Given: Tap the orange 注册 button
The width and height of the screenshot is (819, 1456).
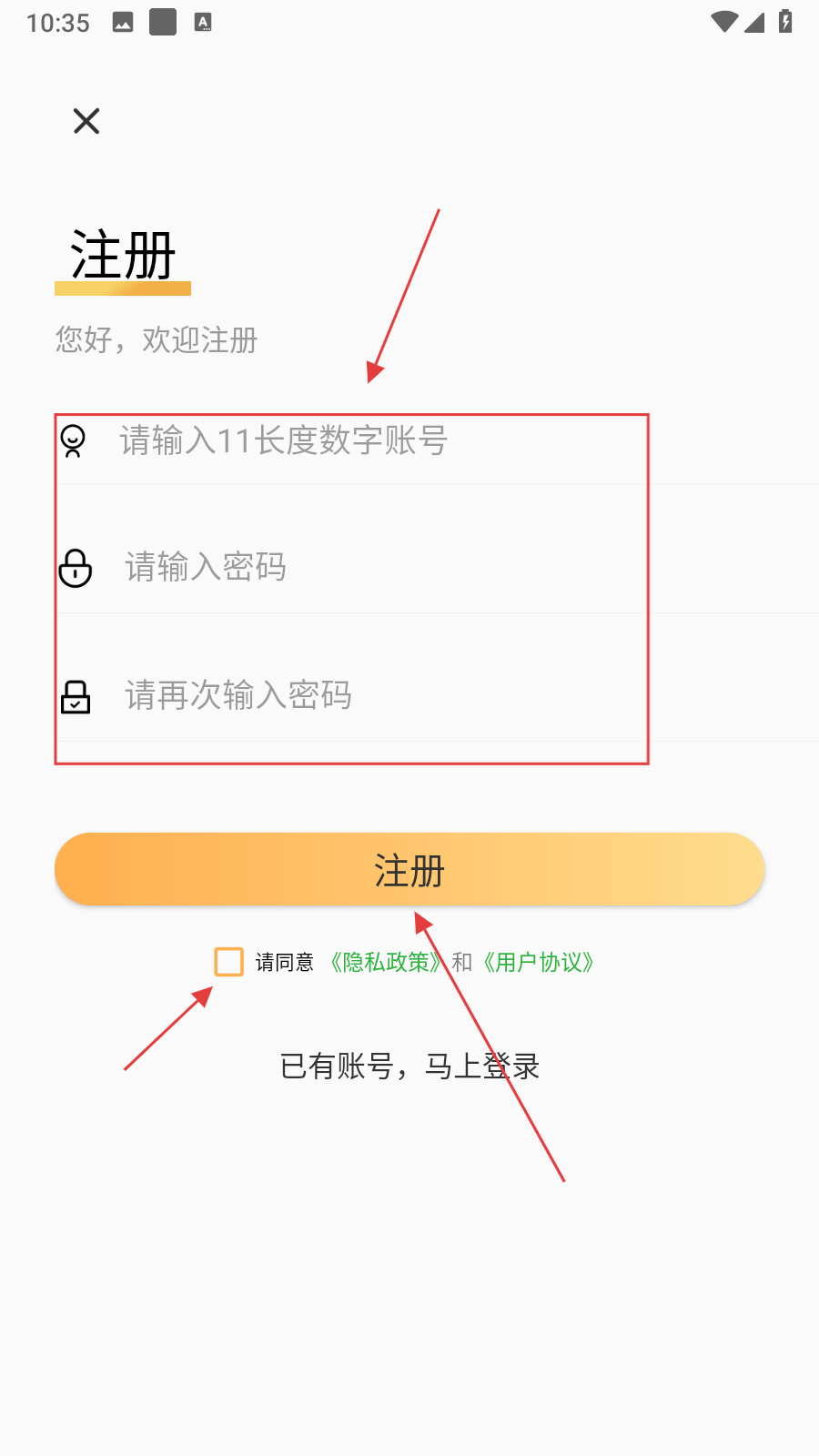Looking at the screenshot, I should pos(409,870).
